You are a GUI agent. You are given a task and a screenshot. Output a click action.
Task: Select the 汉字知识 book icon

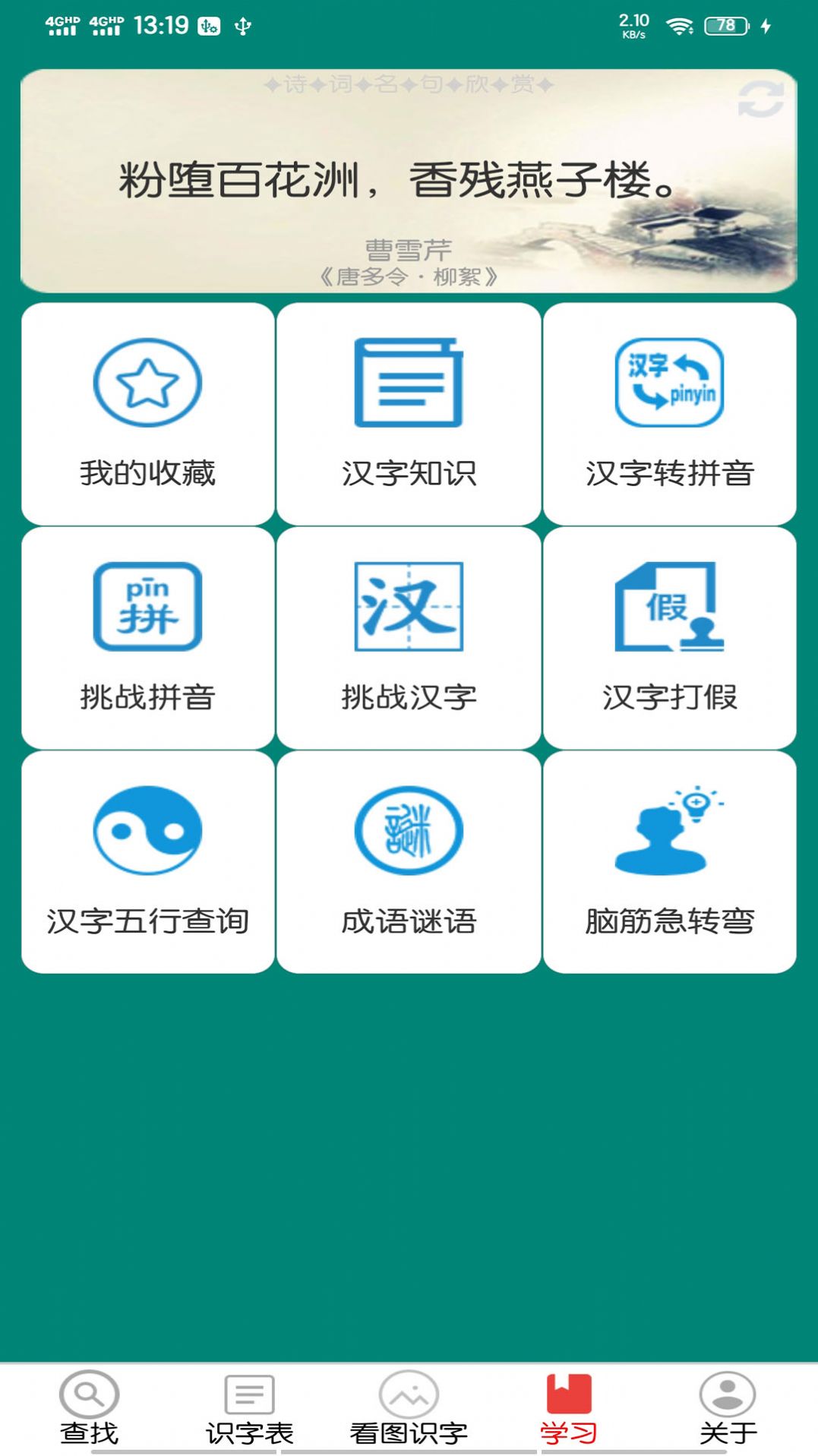pos(408,383)
